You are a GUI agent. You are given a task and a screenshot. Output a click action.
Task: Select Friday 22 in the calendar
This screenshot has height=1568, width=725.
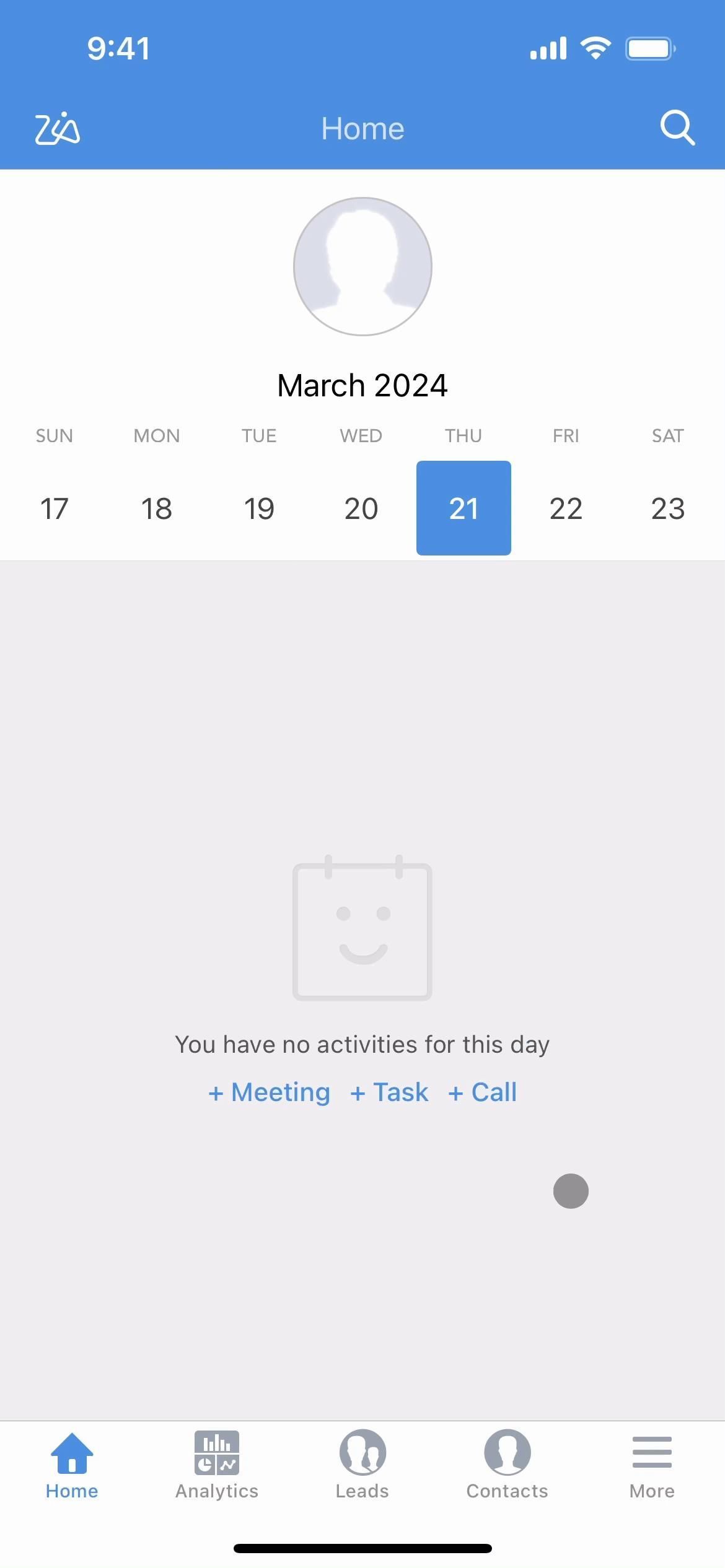[x=566, y=508]
